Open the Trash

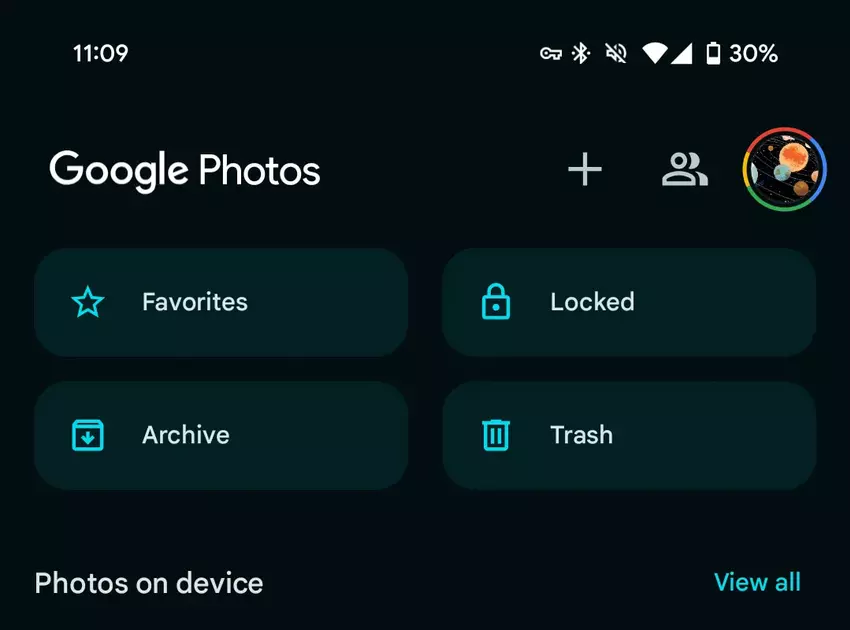629,435
